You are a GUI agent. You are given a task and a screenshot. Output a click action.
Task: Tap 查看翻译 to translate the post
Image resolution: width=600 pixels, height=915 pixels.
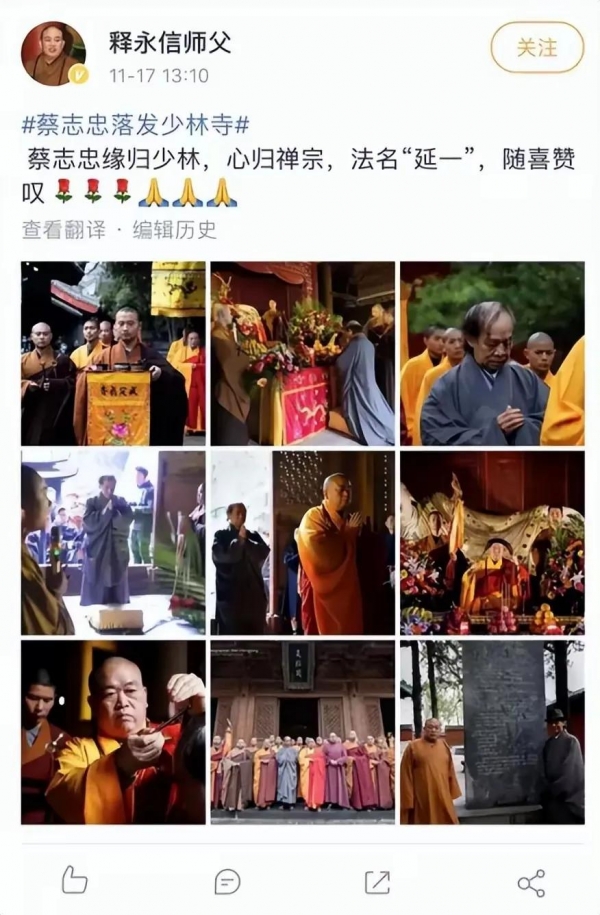point(62,229)
